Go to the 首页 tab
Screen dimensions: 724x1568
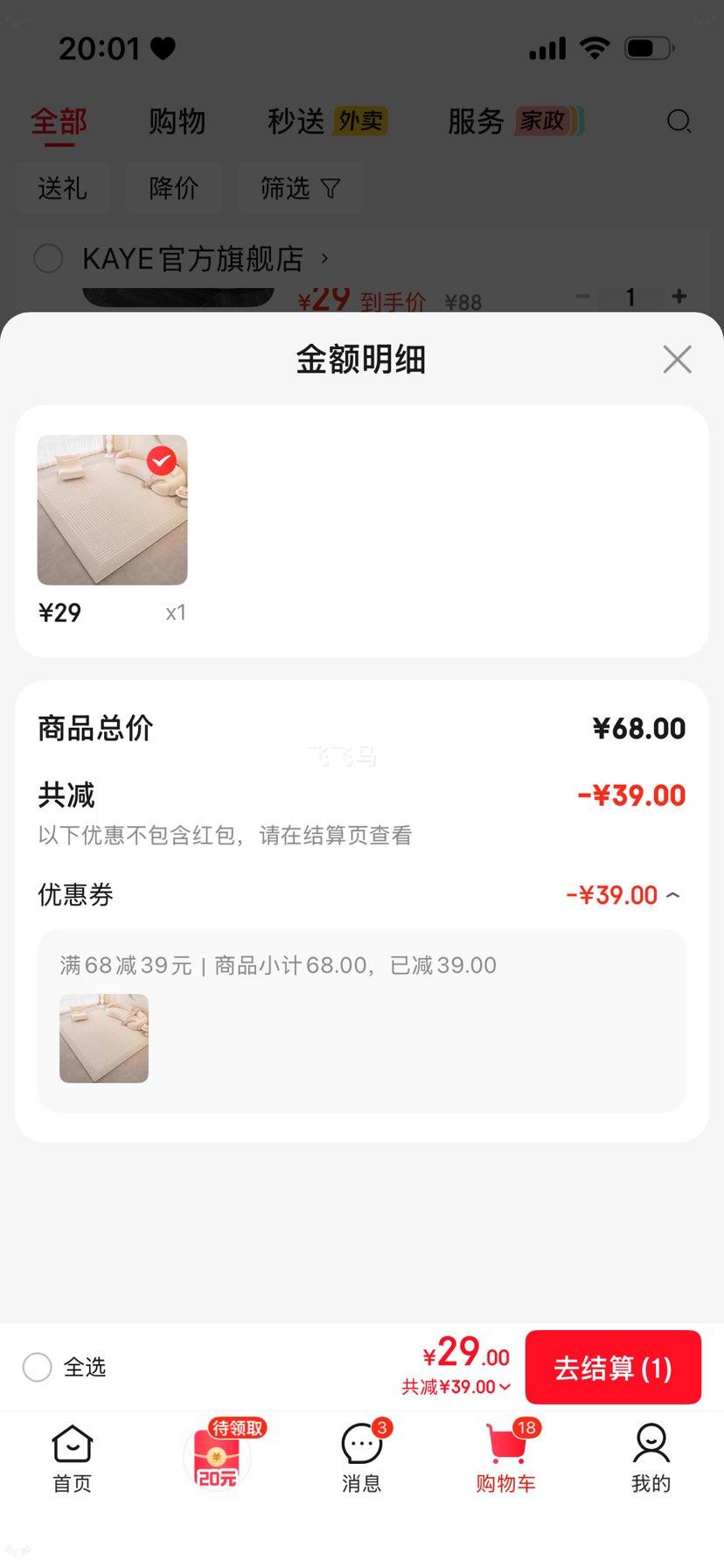point(72,1459)
